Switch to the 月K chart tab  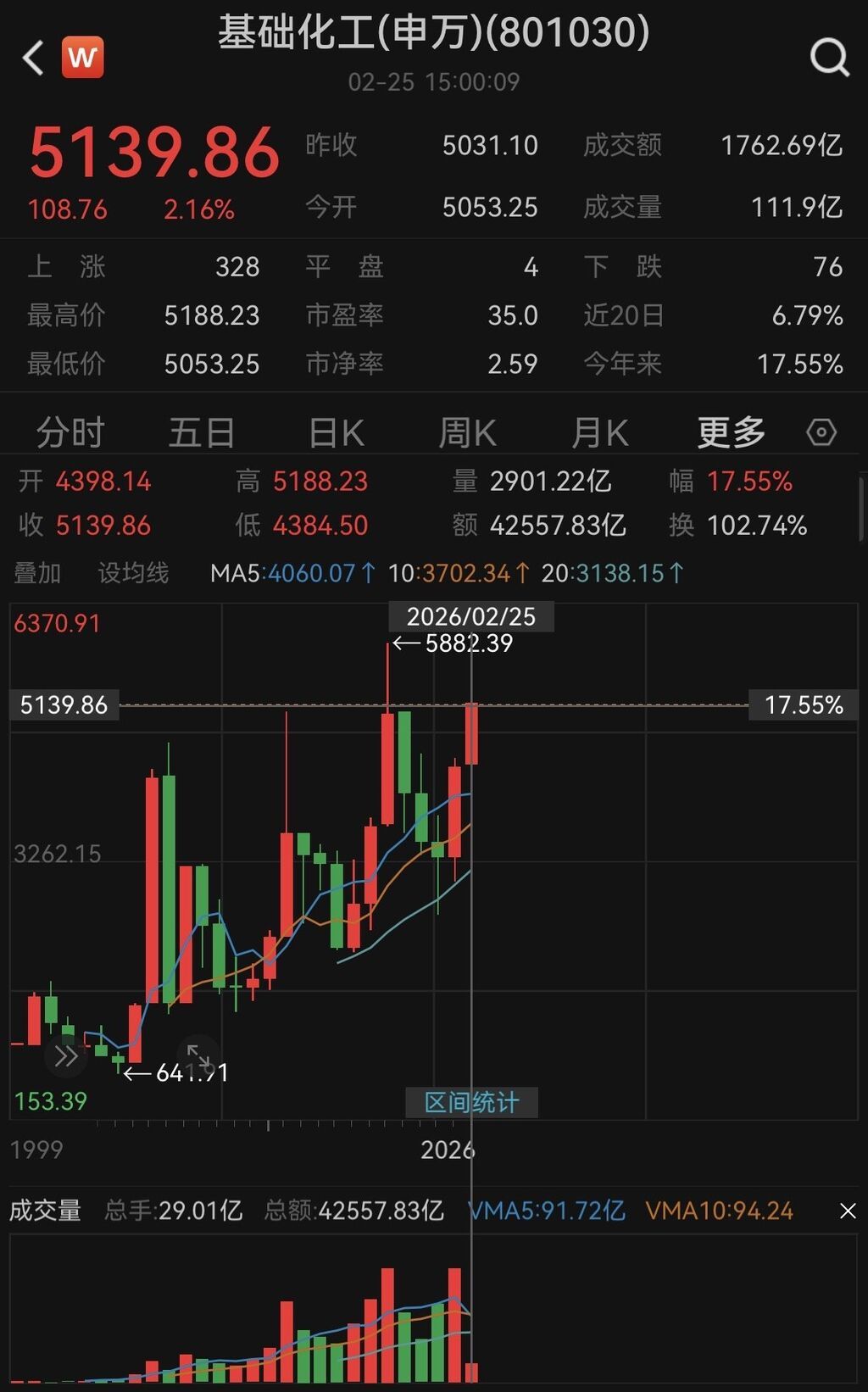(599, 432)
